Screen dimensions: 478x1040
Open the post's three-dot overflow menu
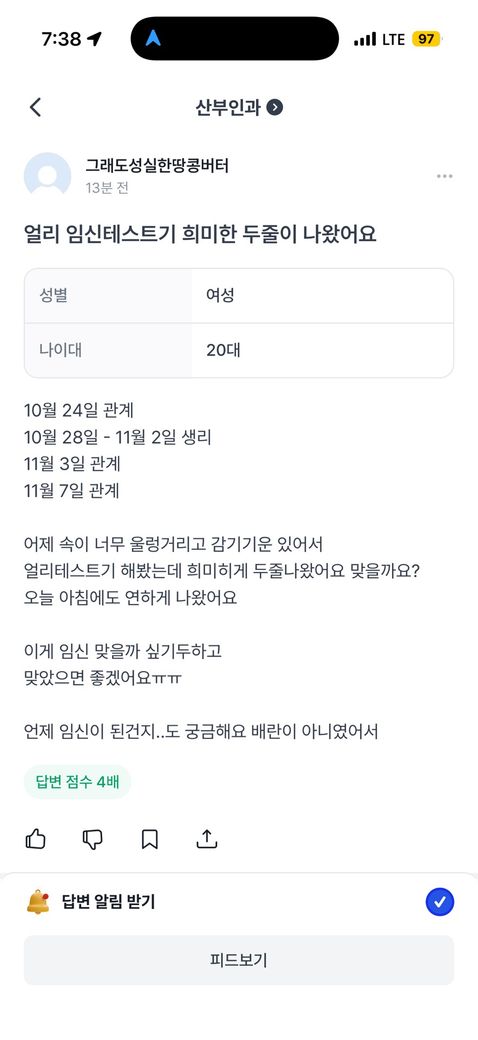click(x=444, y=176)
